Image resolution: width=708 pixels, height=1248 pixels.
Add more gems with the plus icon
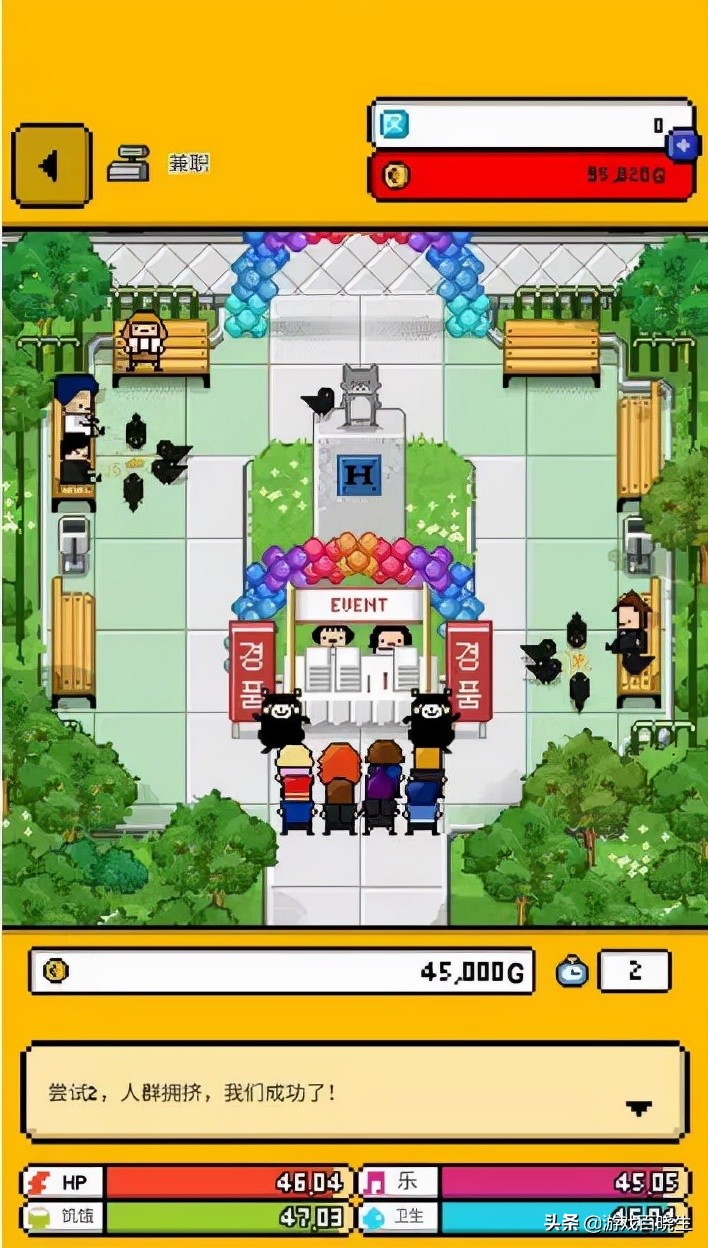(684, 146)
